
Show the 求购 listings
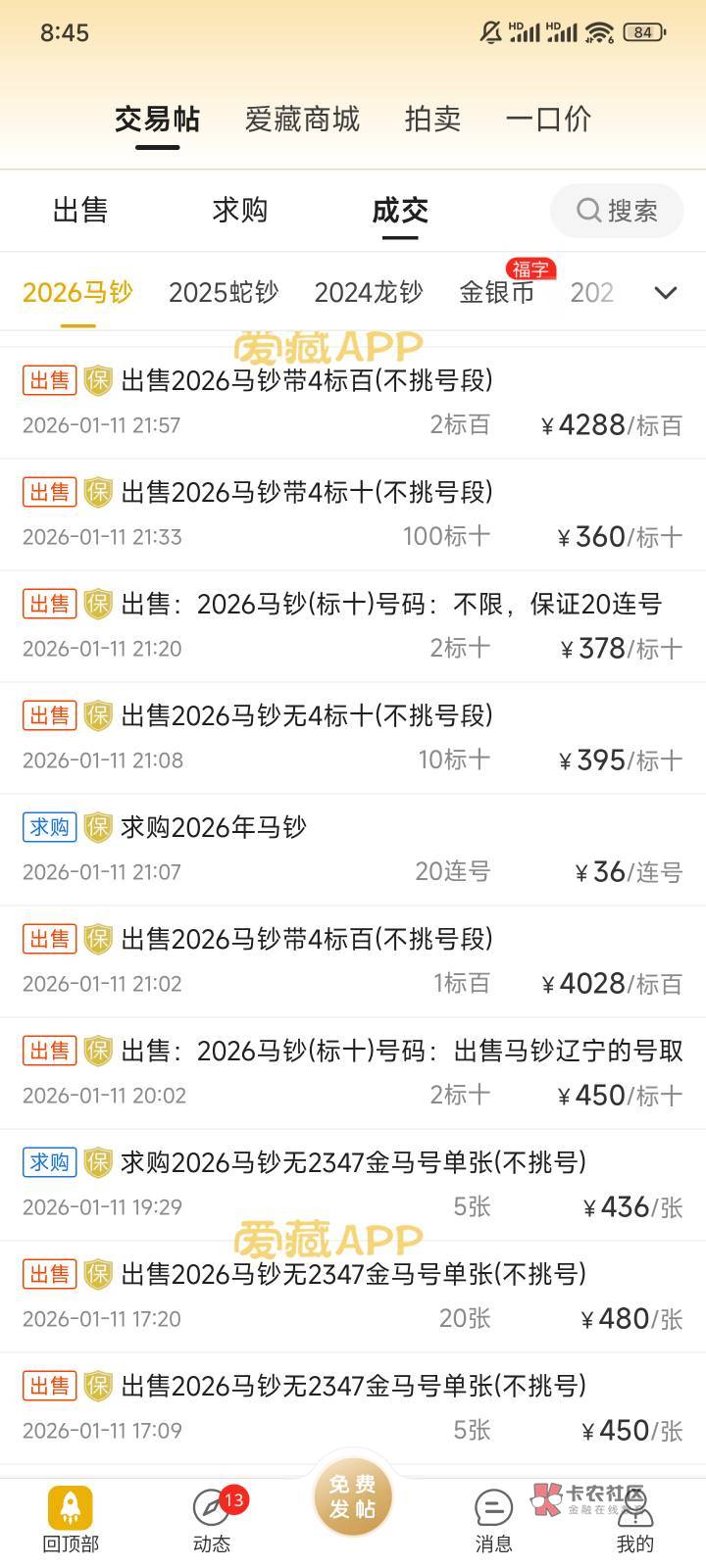(240, 210)
